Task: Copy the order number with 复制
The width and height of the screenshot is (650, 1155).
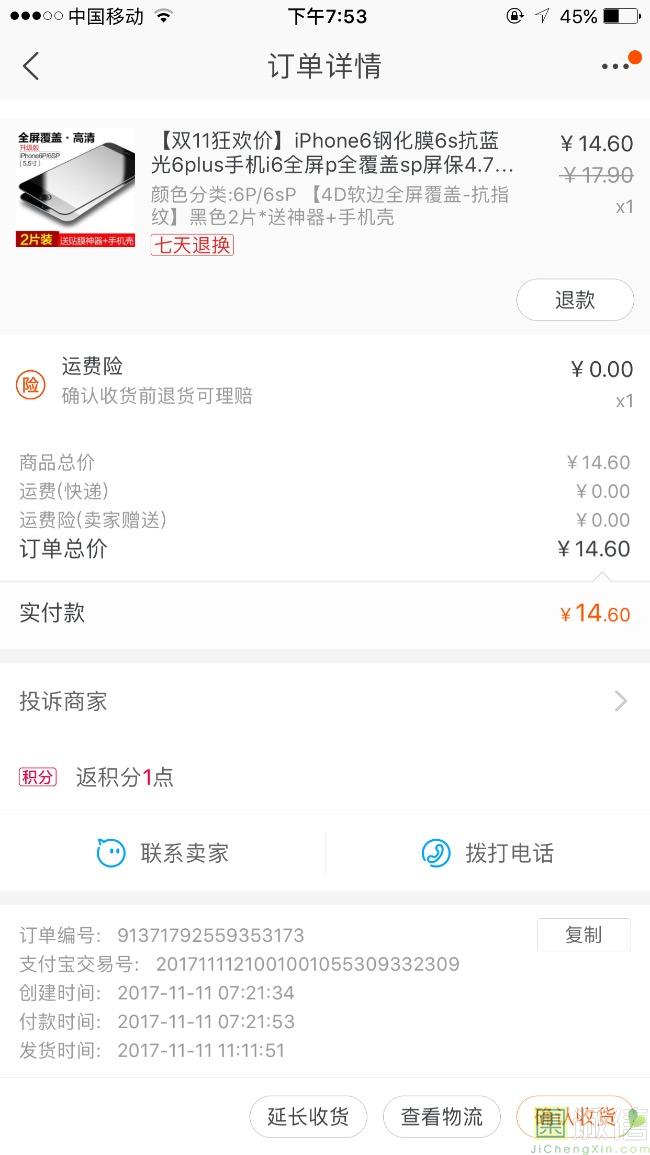Action: pos(584,935)
